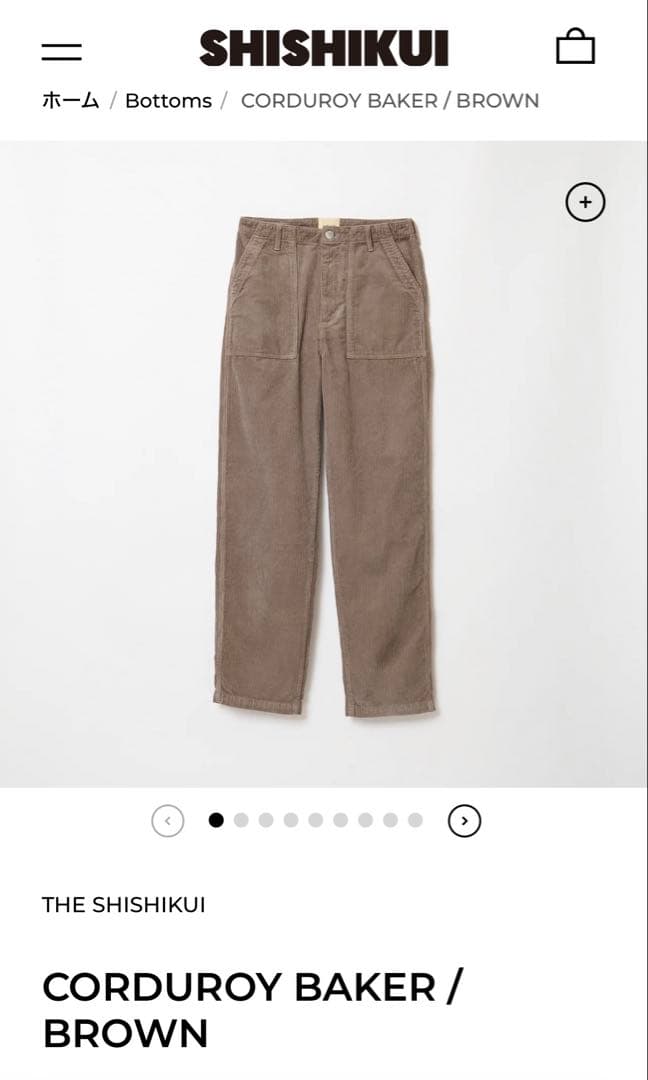The height and width of the screenshot is (1080, 648).
Task: Go to the Bottoms breadcrumb category
Action: coord(168,101)
